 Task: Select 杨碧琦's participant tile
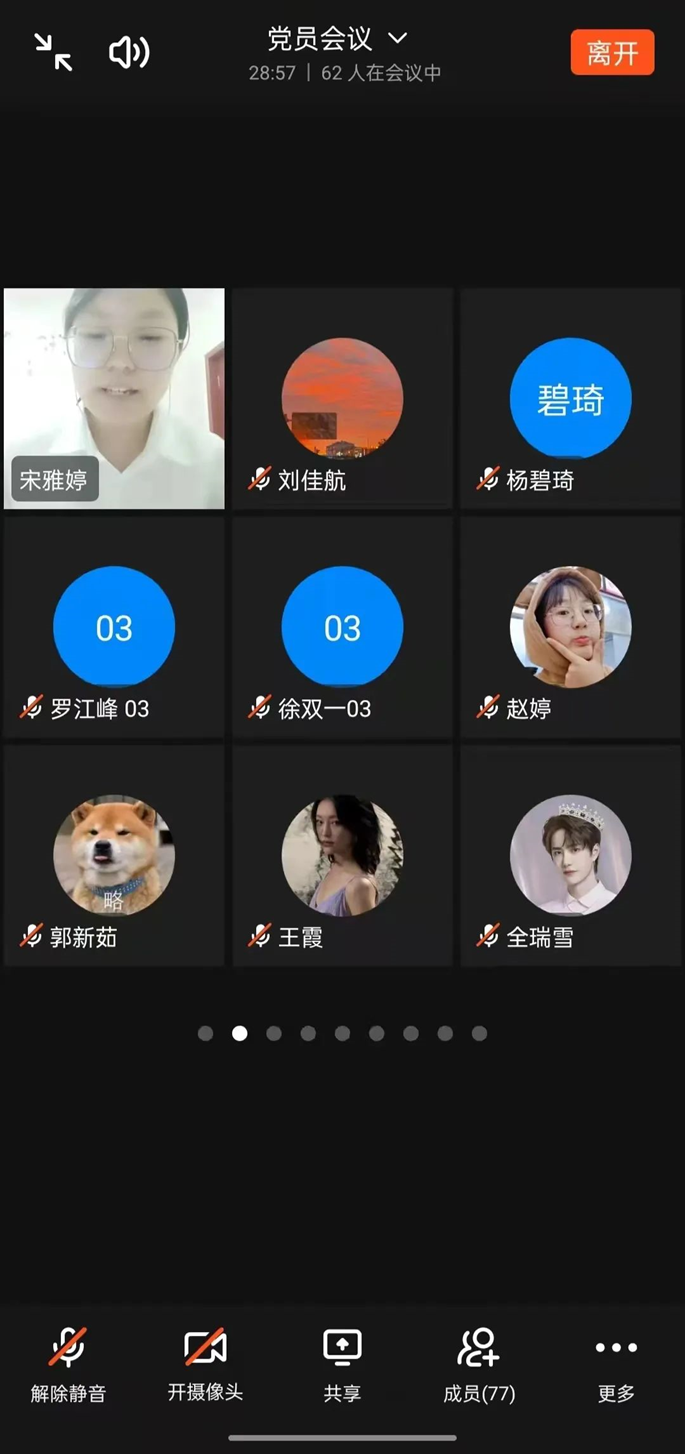[x=570, y=399]
